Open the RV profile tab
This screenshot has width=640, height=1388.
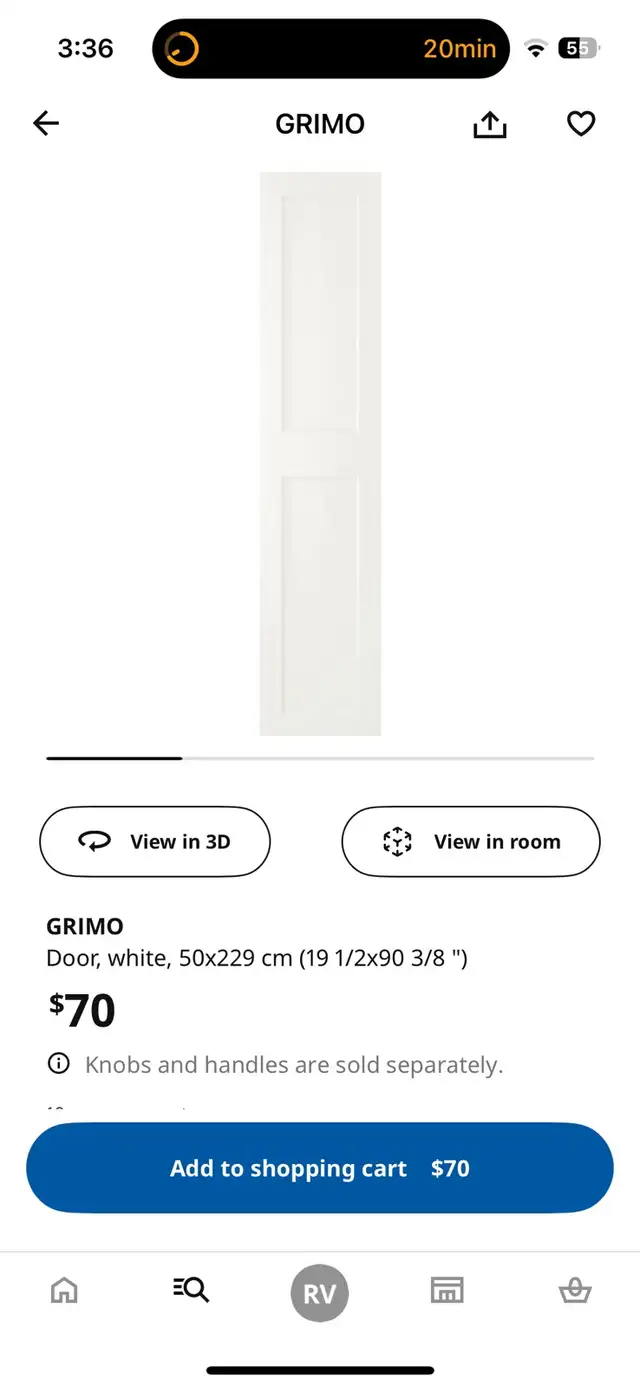click(x=320, y=1294)
